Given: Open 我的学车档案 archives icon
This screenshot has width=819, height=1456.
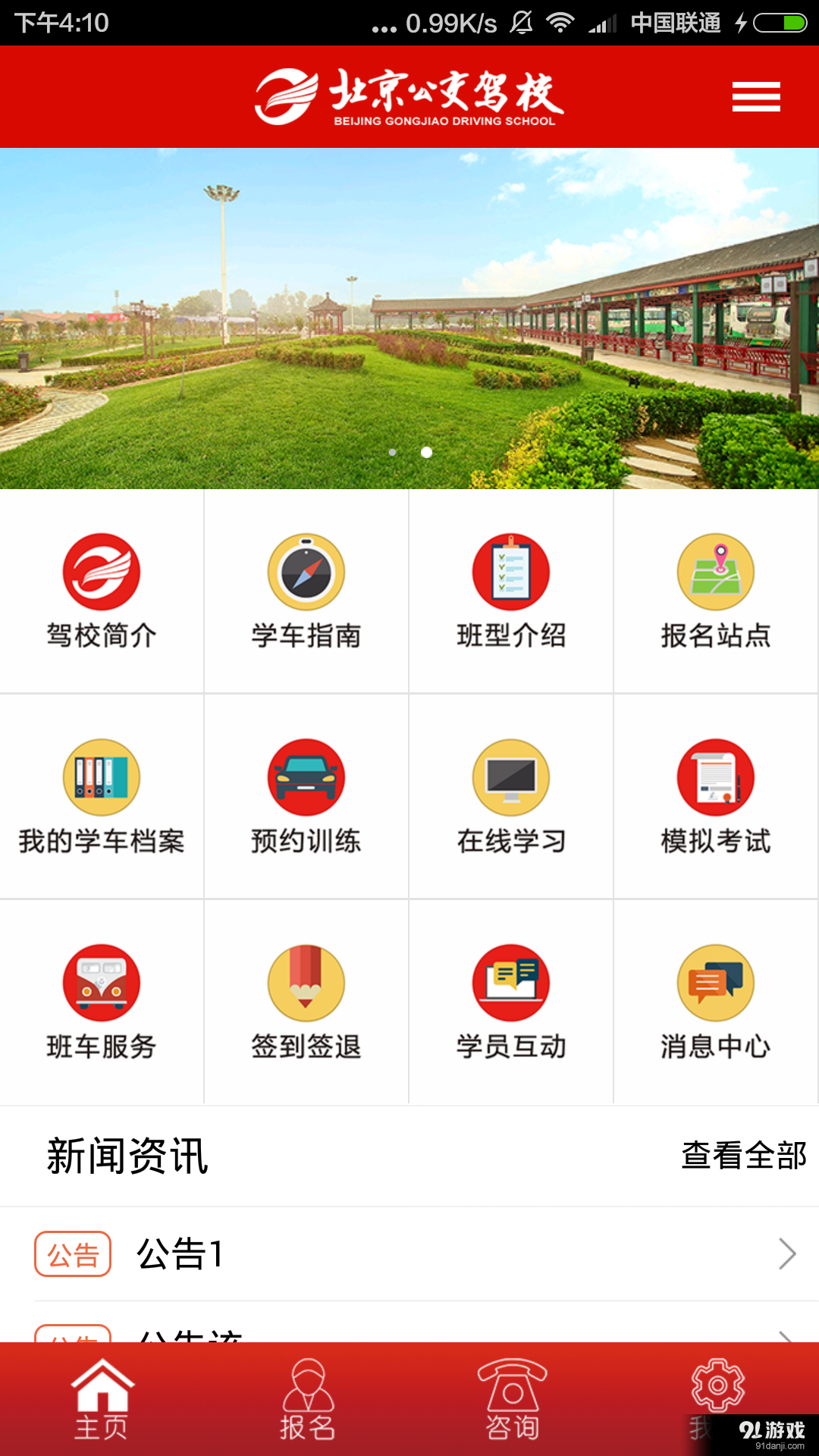Looking at the screenshot, I should [101, 777].
